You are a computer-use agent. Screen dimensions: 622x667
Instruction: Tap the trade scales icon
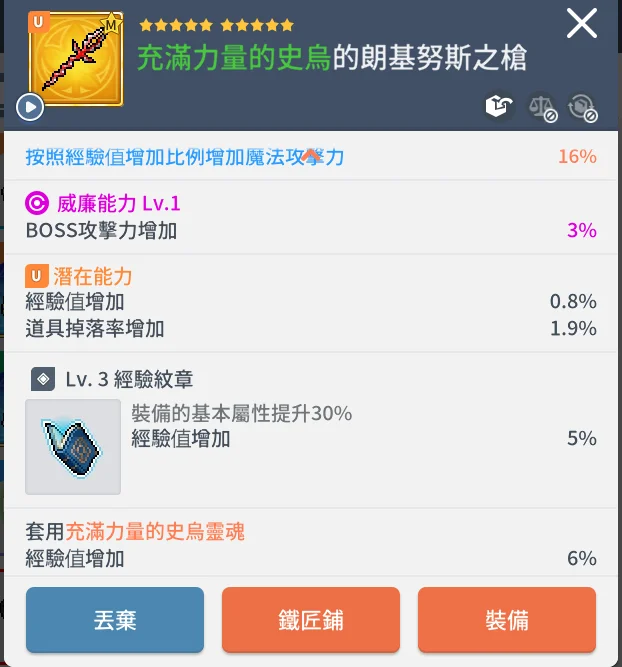click(541, 107)
